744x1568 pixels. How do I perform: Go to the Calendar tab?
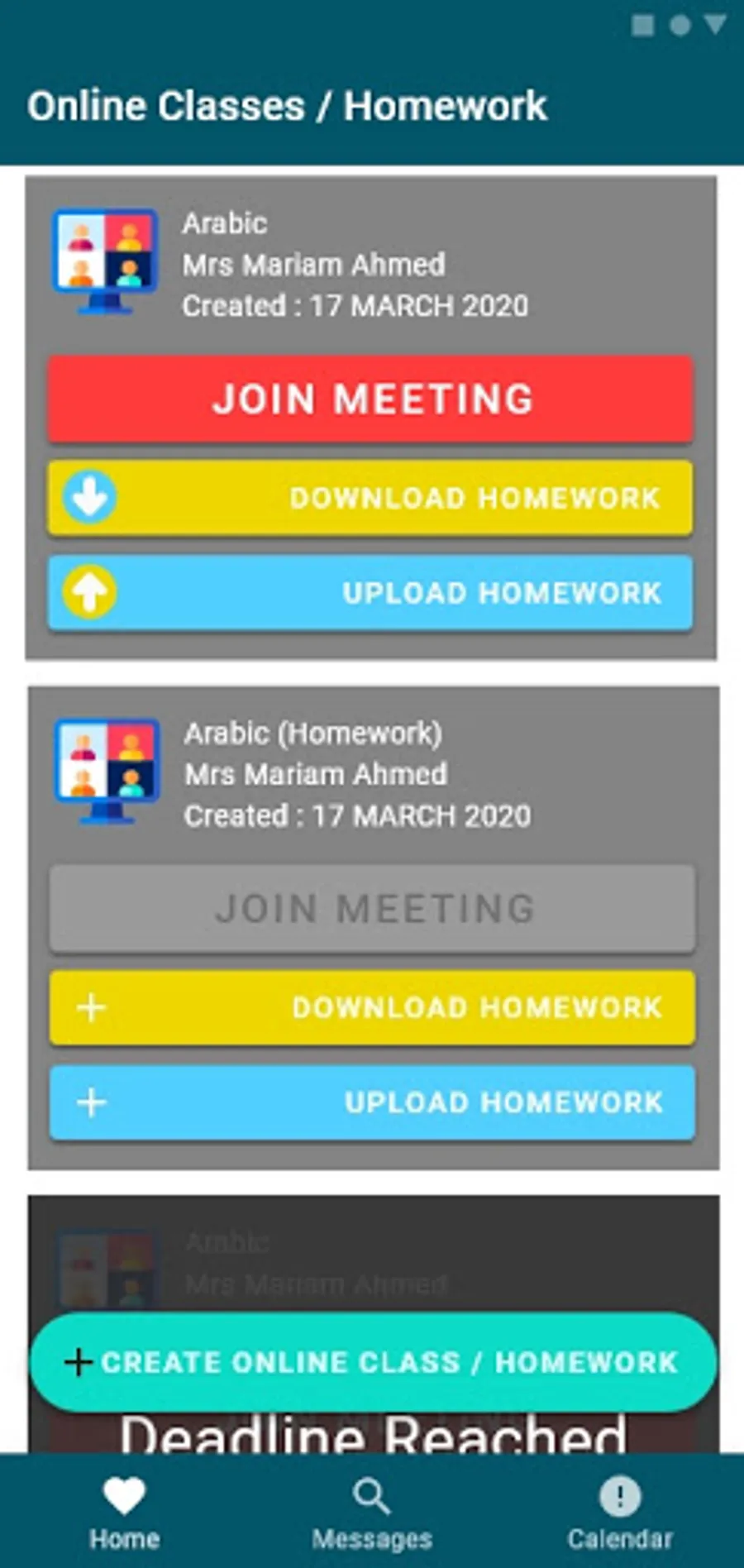click(x=620, y=1512)
